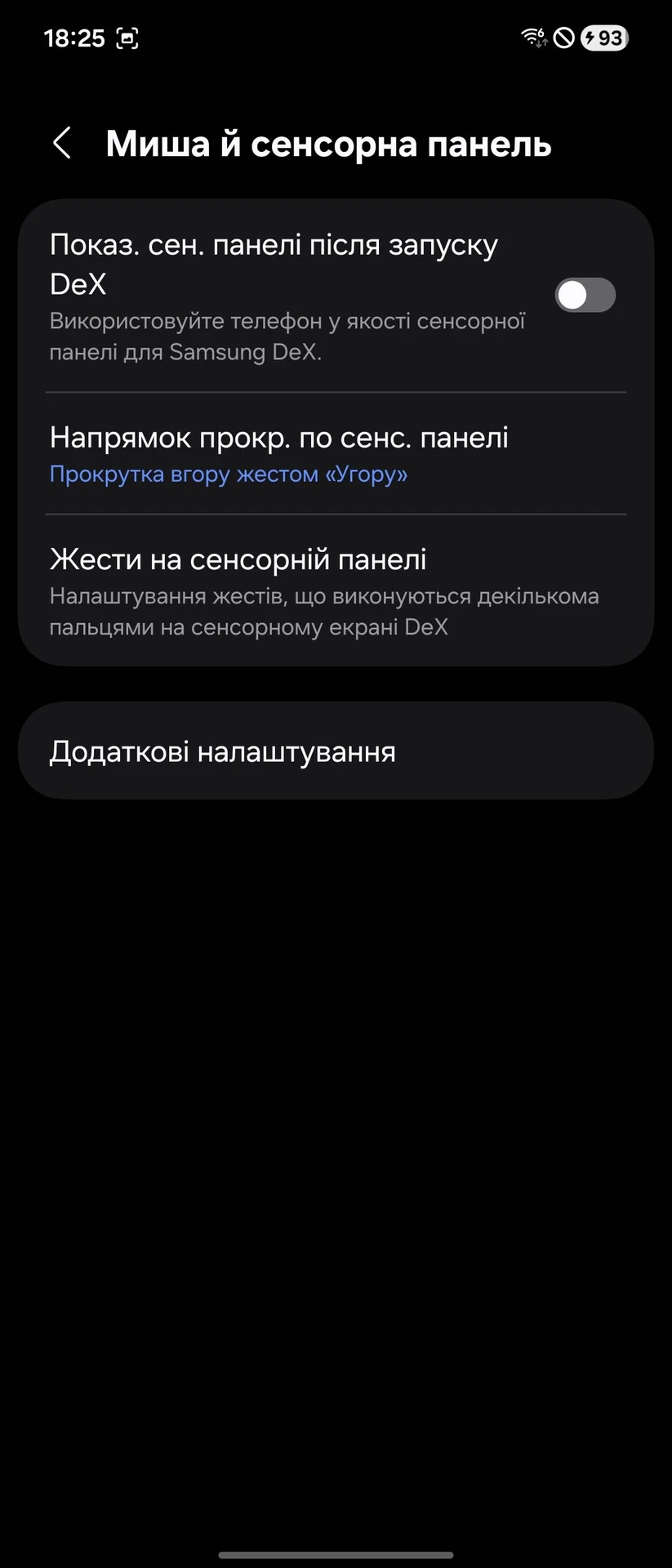Enable the DeX touchpad display toggle

point(585,295)
